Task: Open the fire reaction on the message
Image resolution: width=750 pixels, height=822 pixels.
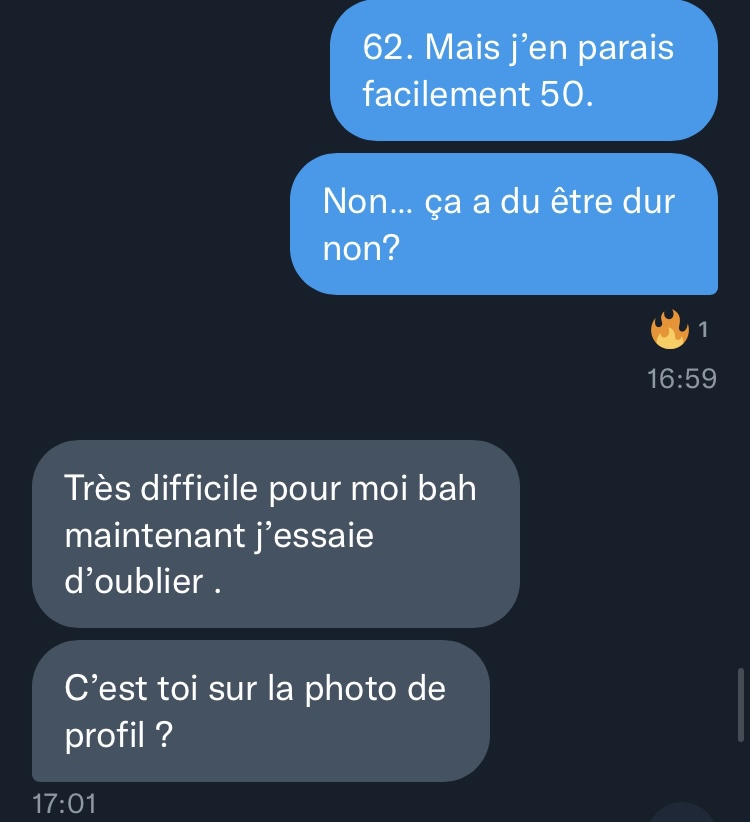Action: click(671, 329)
